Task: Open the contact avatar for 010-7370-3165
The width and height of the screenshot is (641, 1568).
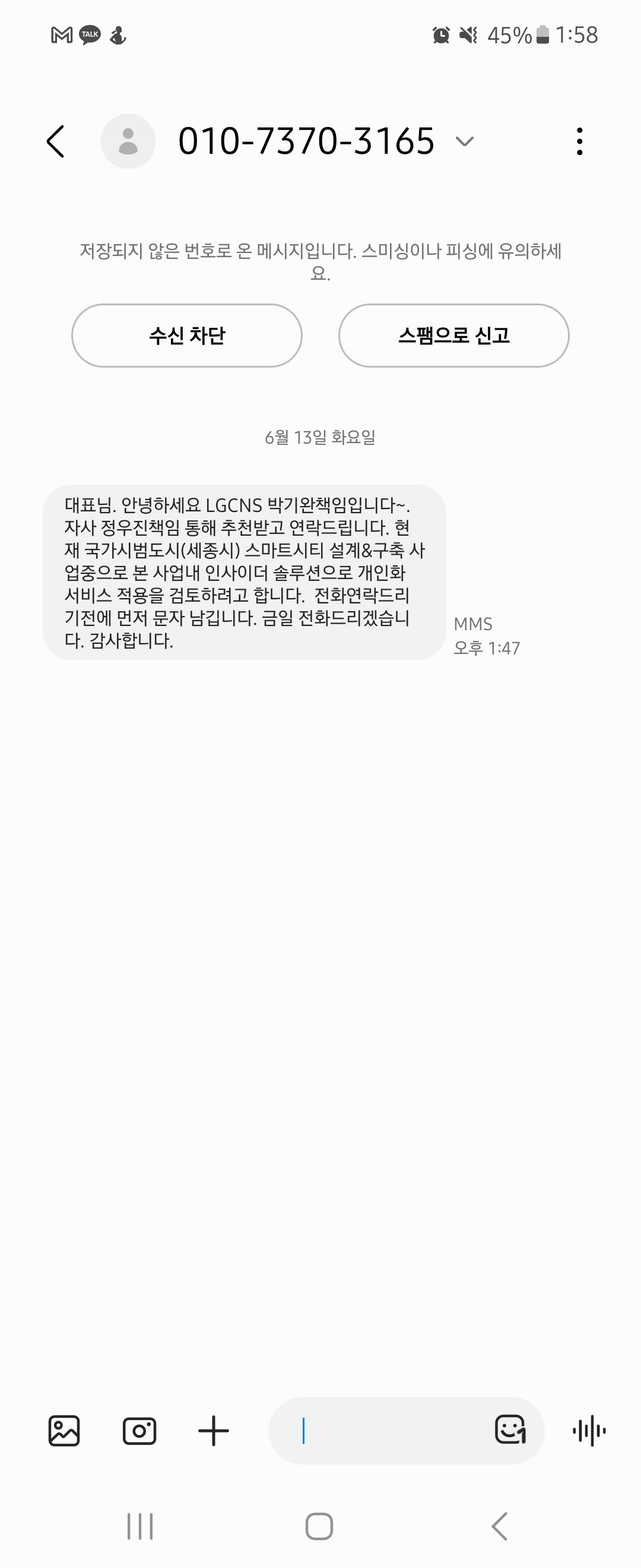Action: (x=128, y=141)
